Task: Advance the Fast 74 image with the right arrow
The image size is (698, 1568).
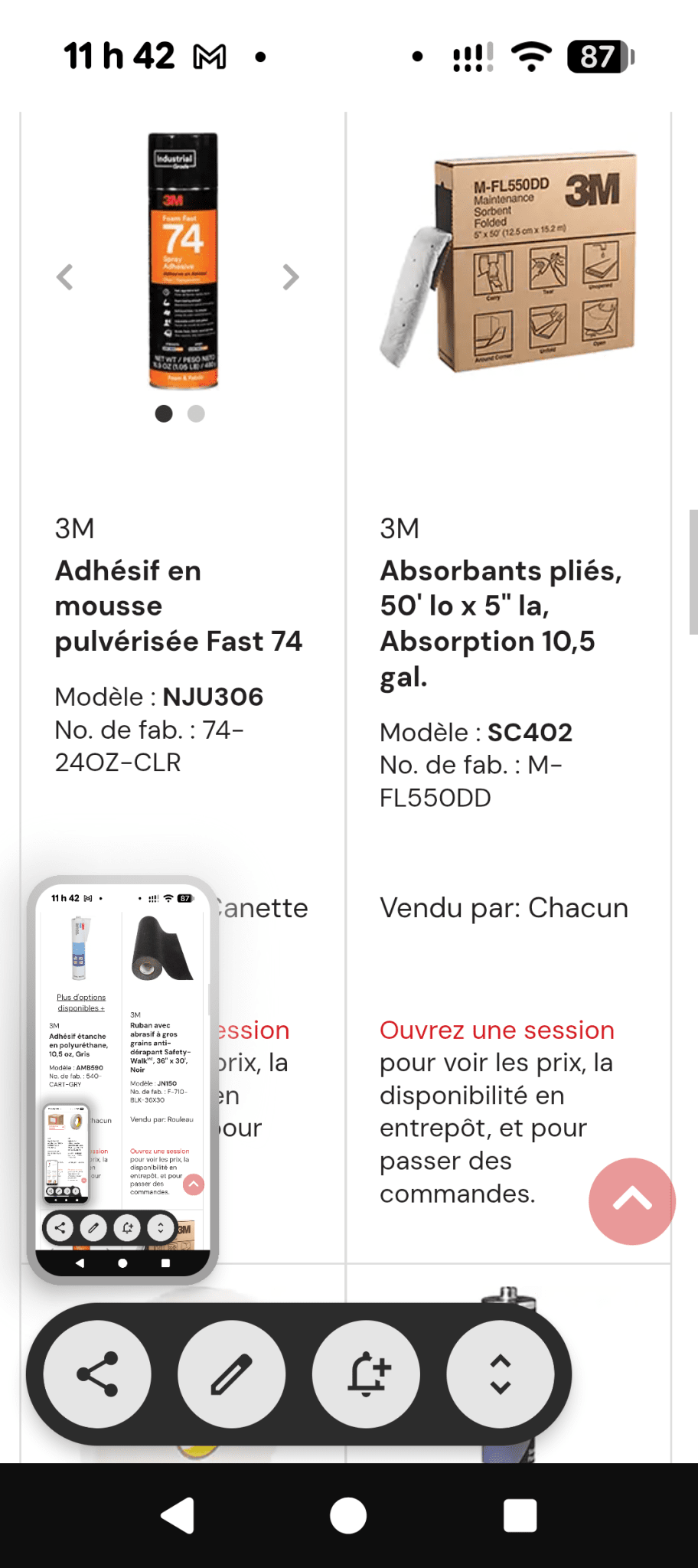Action: pyautogui.click(x=290, y=276)
